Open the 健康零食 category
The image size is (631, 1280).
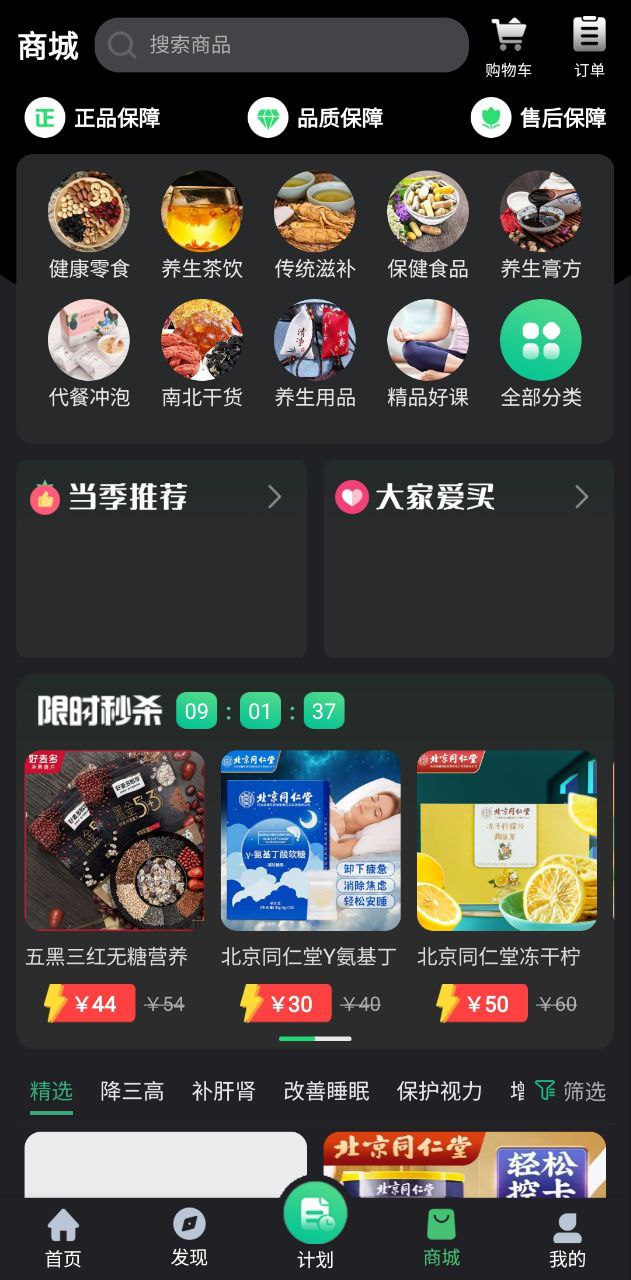89,226
